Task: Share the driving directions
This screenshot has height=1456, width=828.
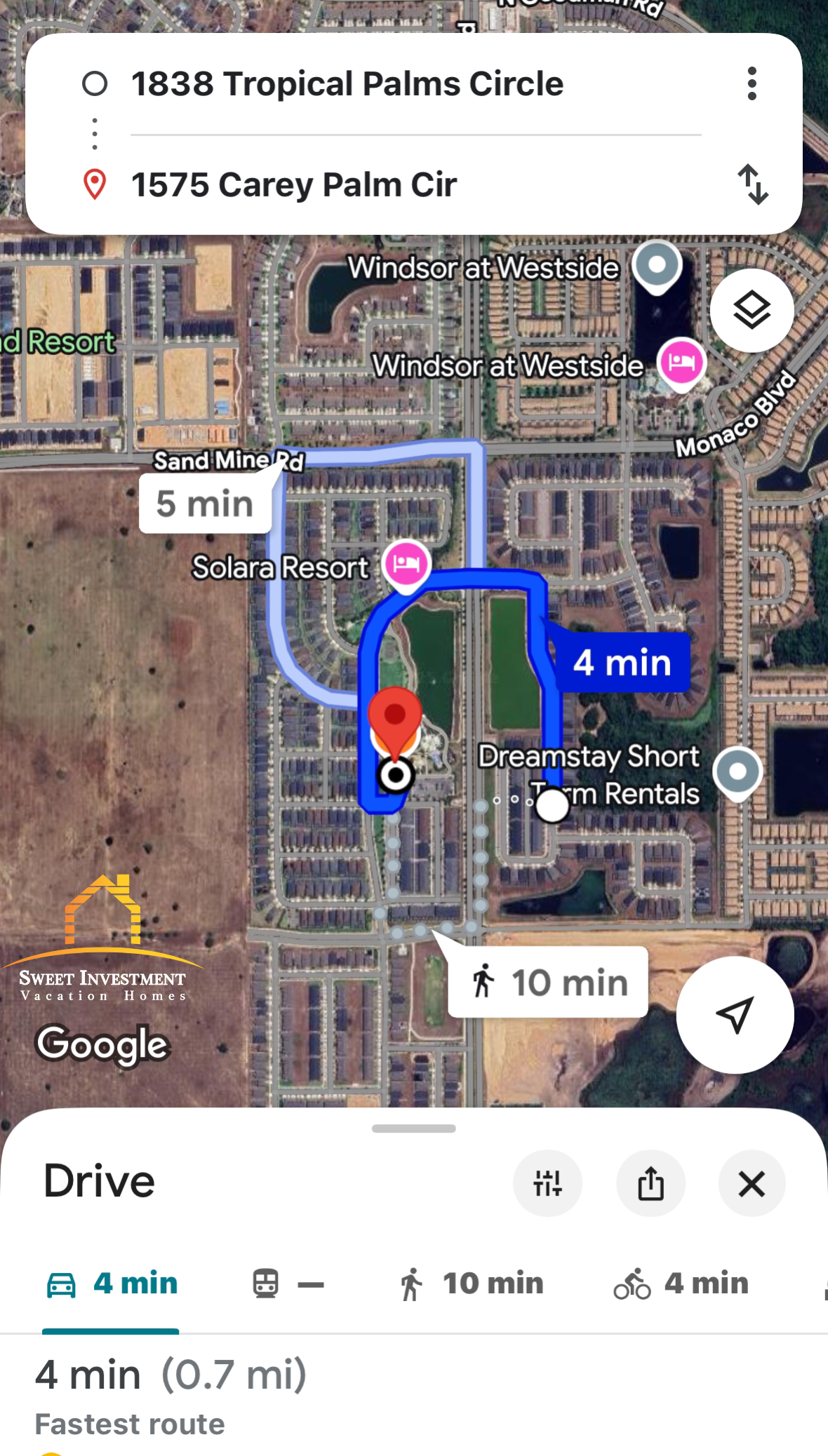Action: point(650,1183)
